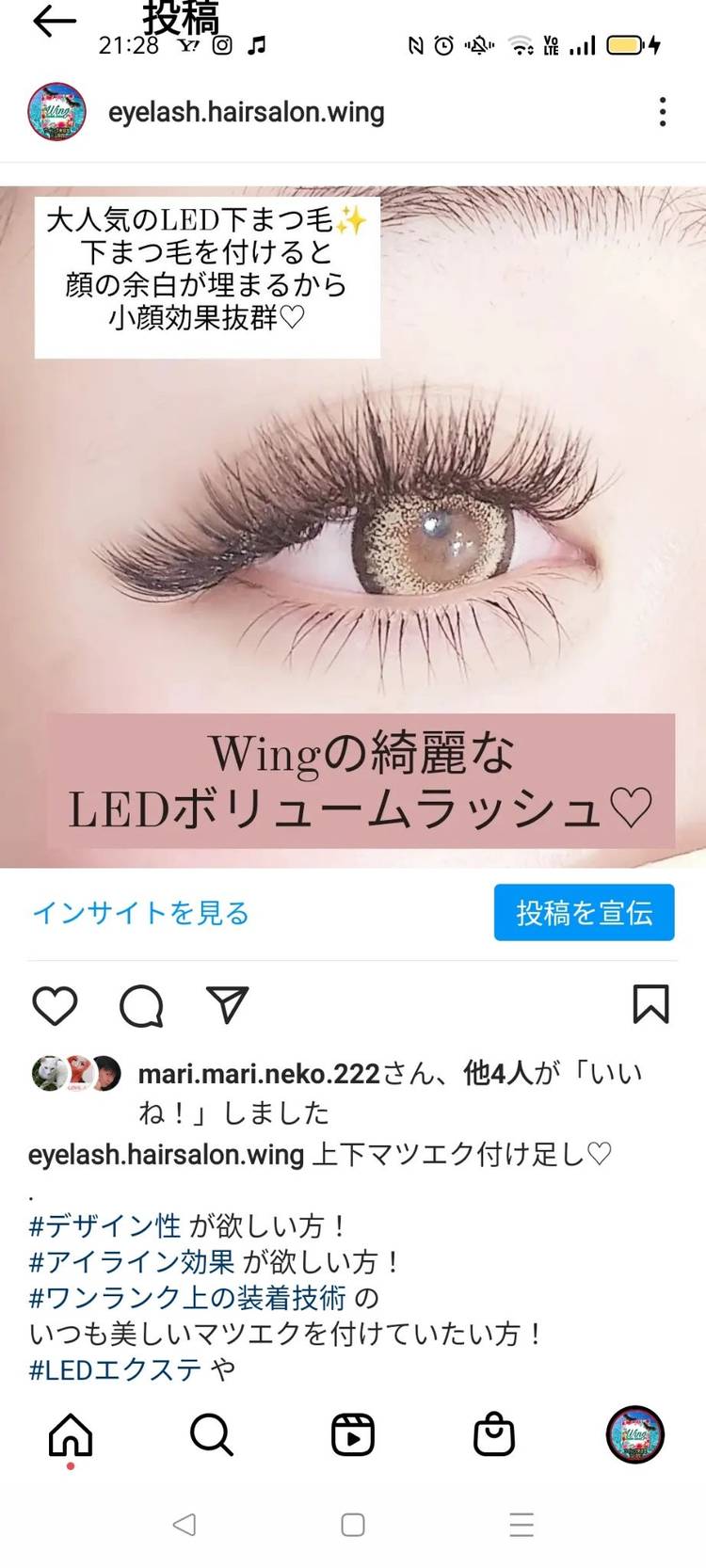This screenshot has width=706, height=1568.
Task: Tap the 投稿を宣伝 promote button
Action: 584,912
